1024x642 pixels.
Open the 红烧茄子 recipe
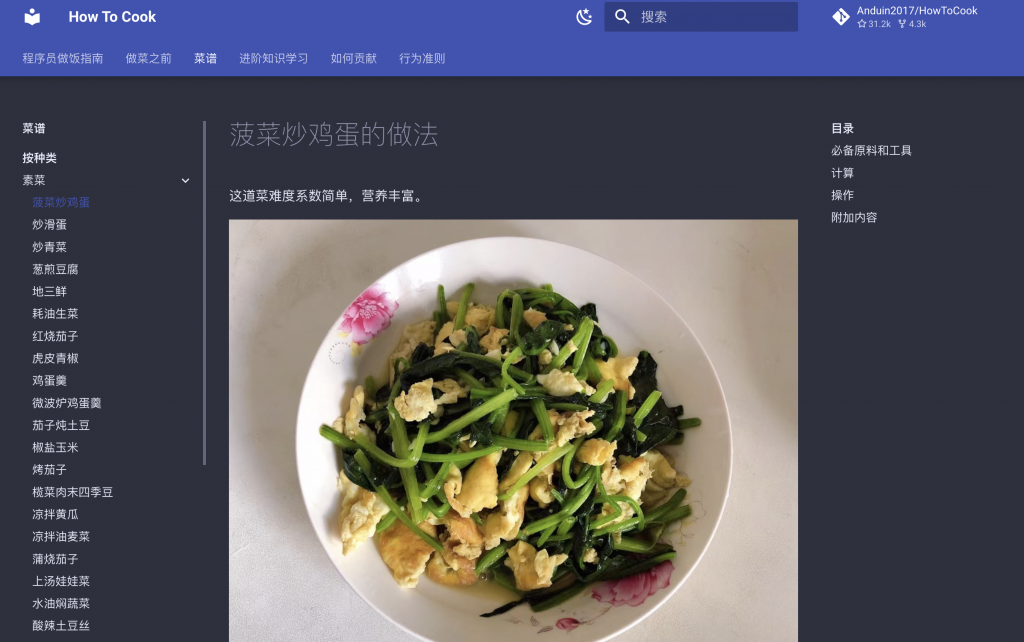point(55,336)
